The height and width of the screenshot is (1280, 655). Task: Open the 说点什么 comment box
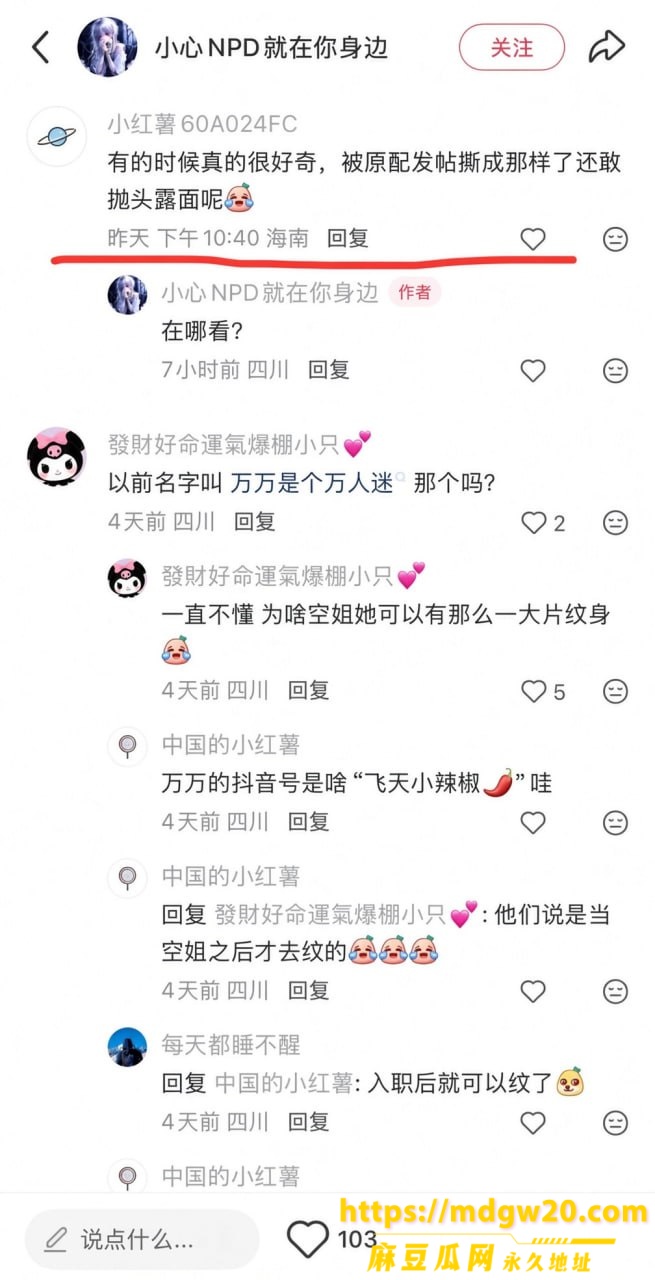(x=141, y=1240)
